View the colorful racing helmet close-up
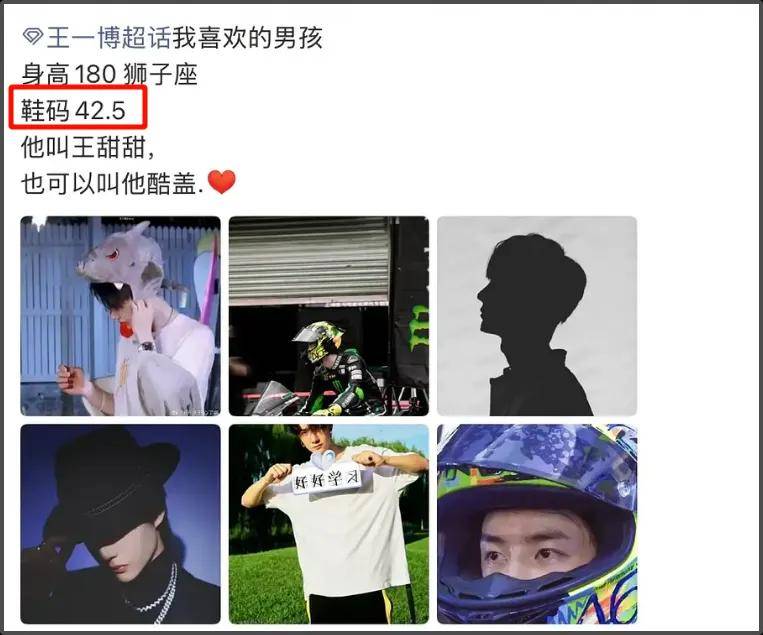Screen dimensions: 763x635 coord(537,524)
